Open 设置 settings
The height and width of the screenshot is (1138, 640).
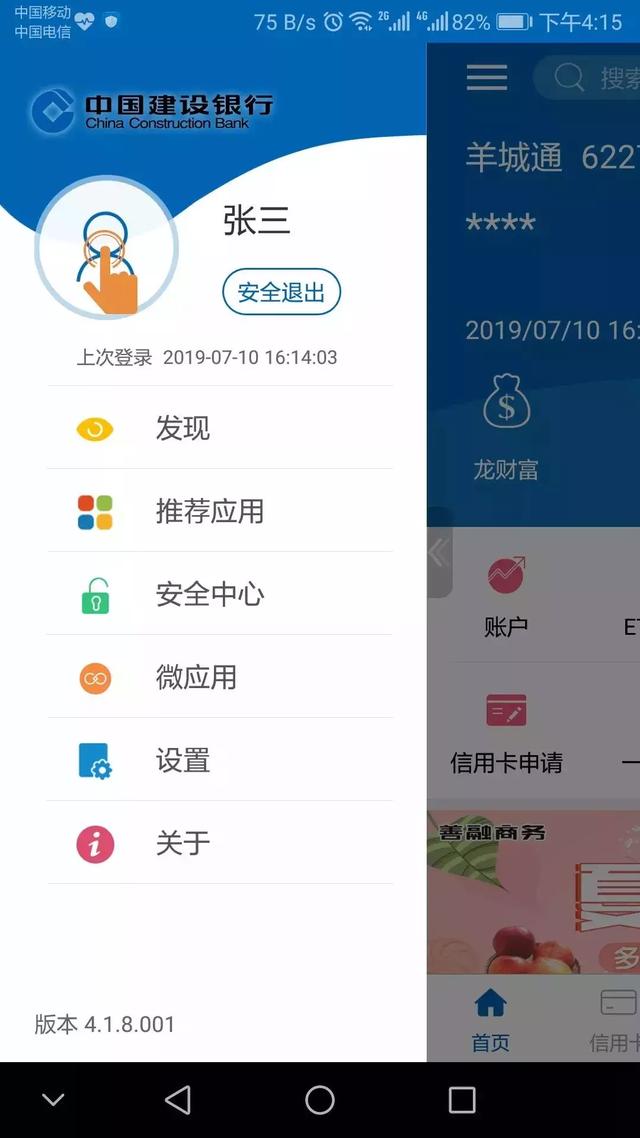[220, 760]
